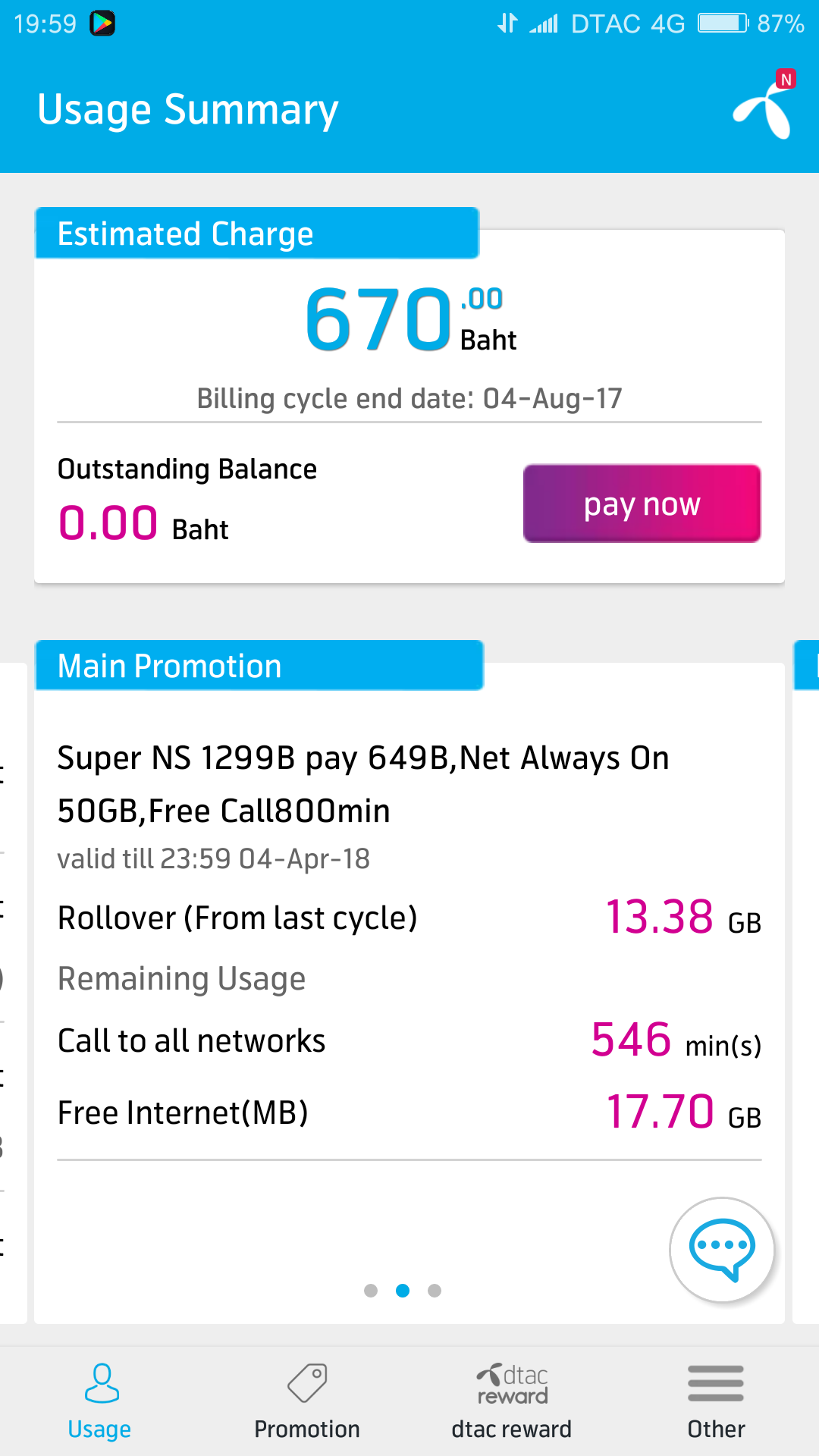The image size is (819, 1456).
Task: Open the dtac logo notifications icon
Action: (764, 108)
